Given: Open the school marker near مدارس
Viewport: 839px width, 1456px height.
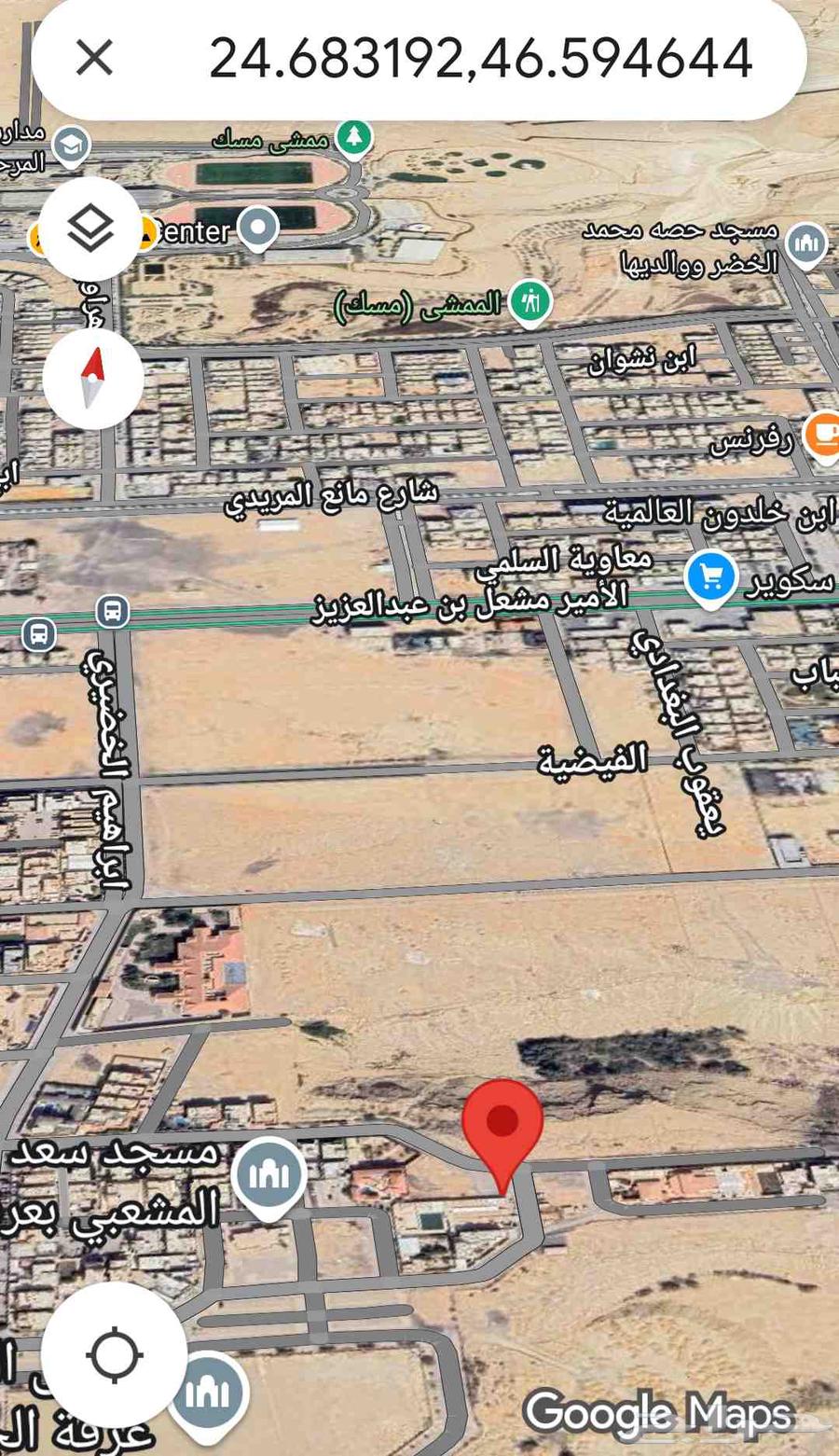Looking at the screenshot, I should click(x=70, y=146).
